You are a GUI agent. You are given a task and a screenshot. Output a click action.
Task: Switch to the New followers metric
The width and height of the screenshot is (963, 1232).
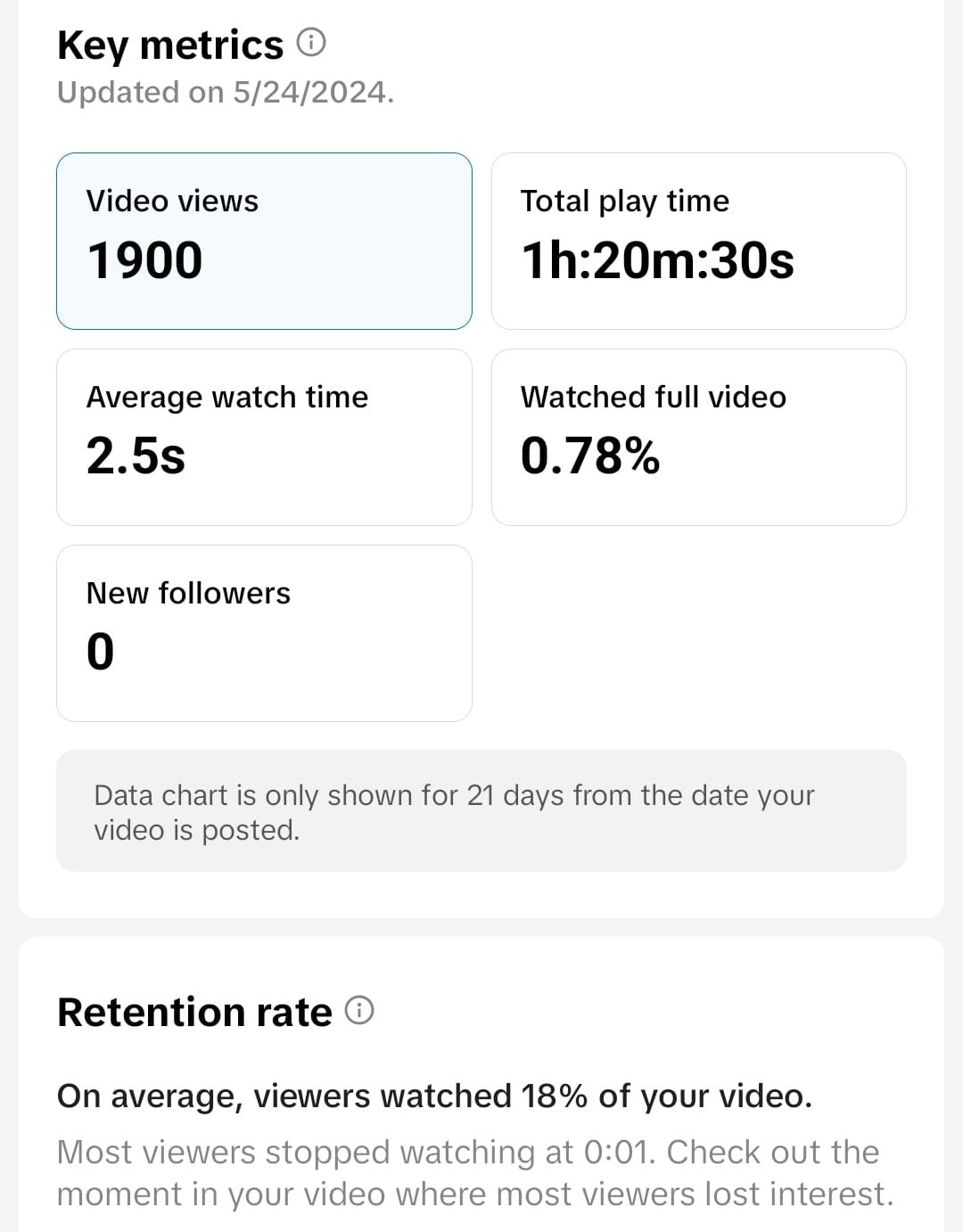pos(264,632)
